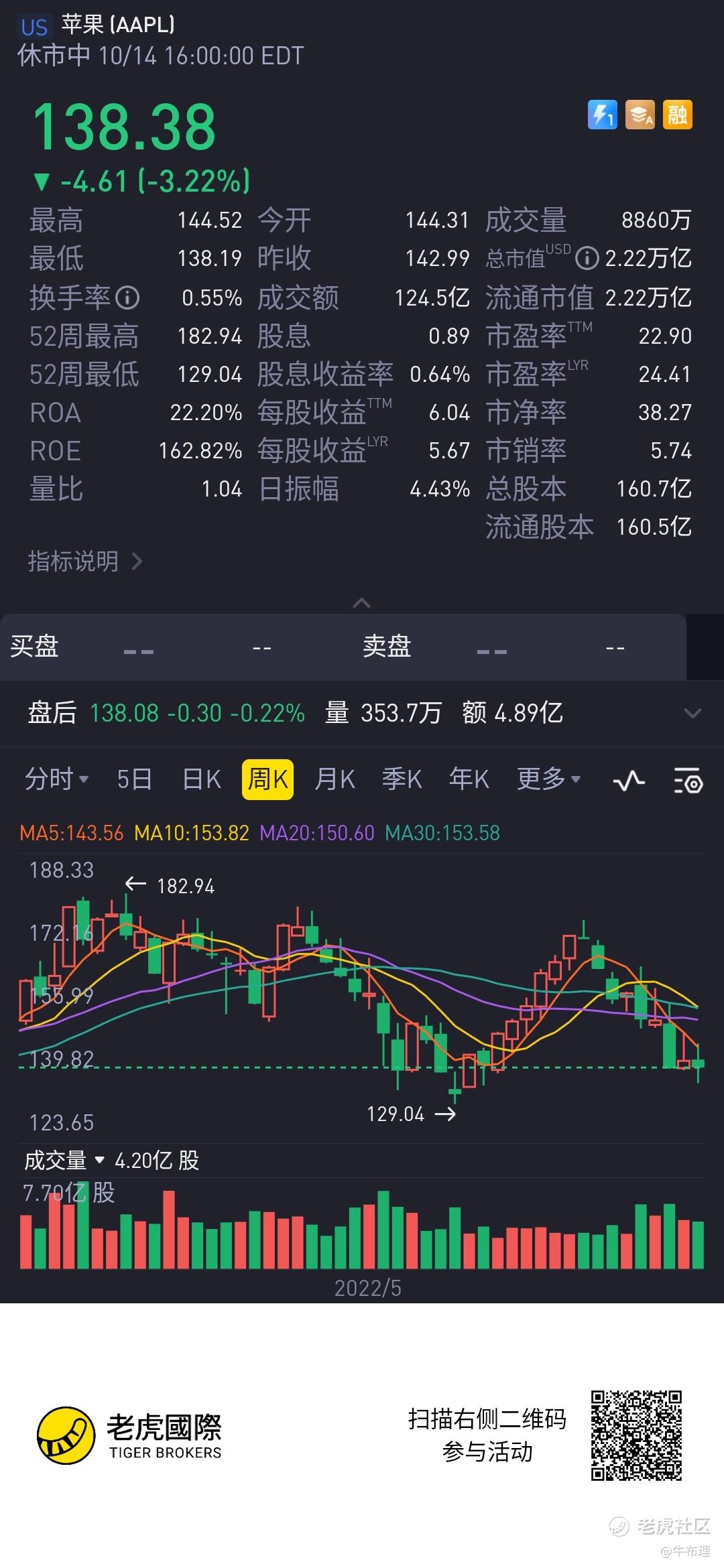This screenshot has width=724, height=1568.
Task: Tap the blue lightning badge icon
Action: coord(602,115)
